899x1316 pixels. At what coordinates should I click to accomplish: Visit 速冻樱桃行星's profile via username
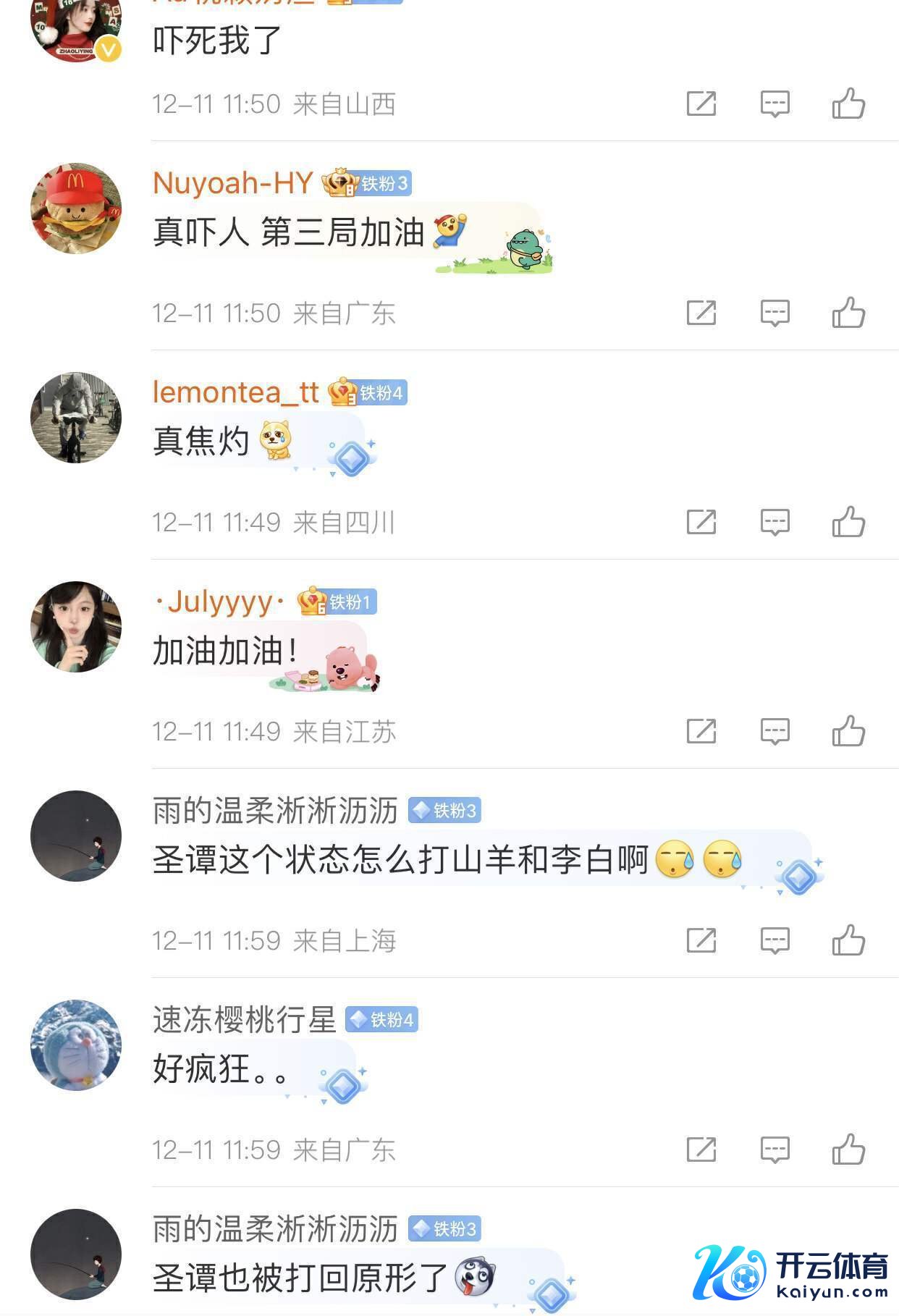point(245,1020)
